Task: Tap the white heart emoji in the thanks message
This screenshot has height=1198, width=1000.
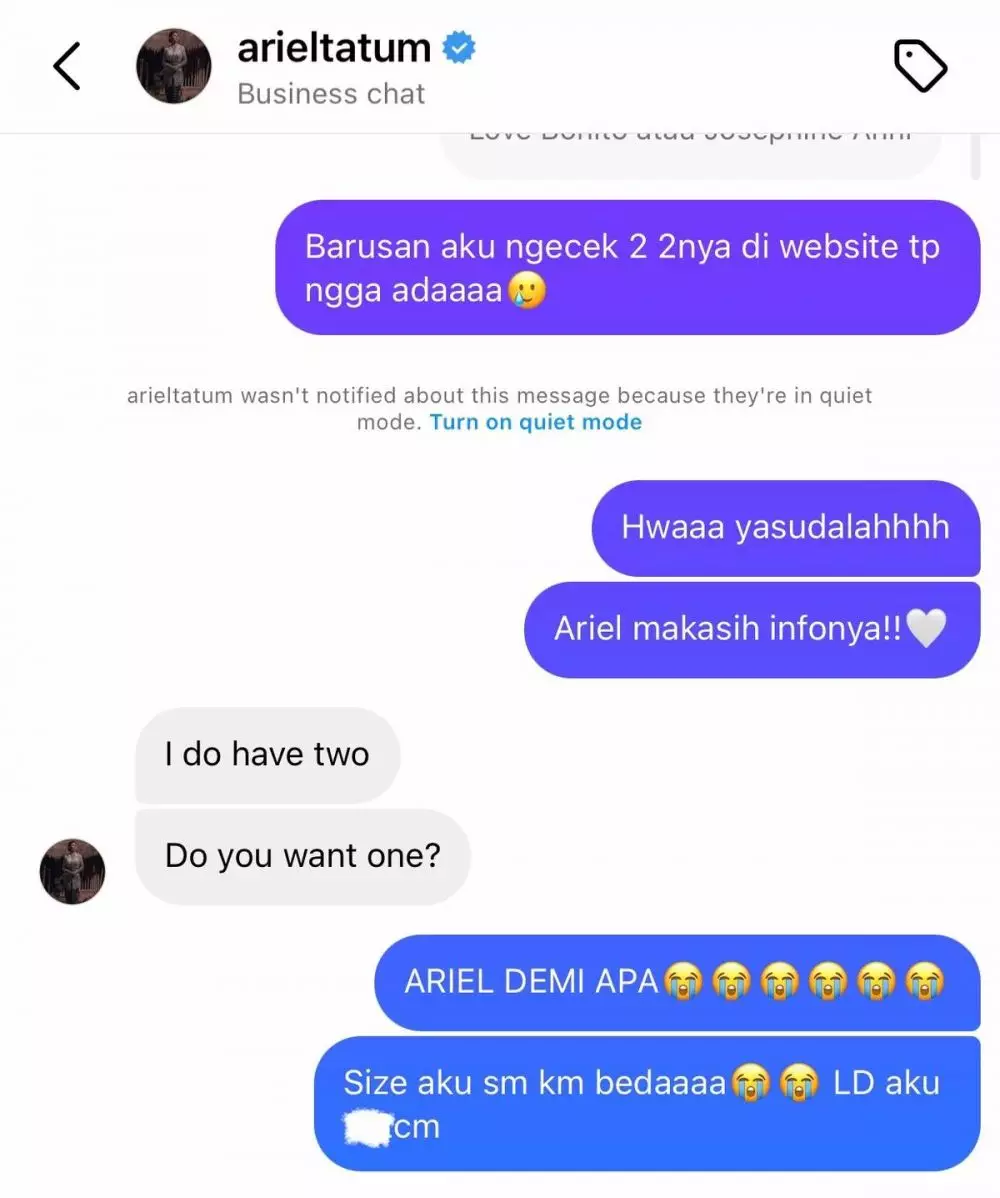Action: (x=927, y=629)
